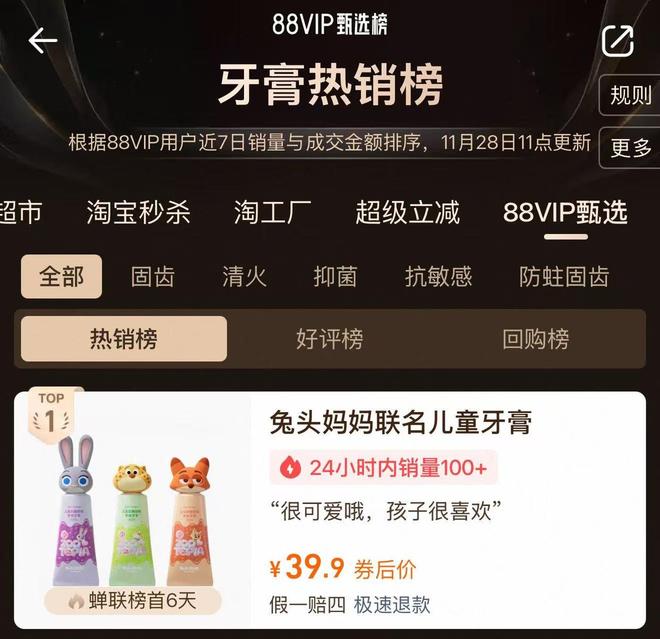Open the 超级立减 tab

(407, 212)
